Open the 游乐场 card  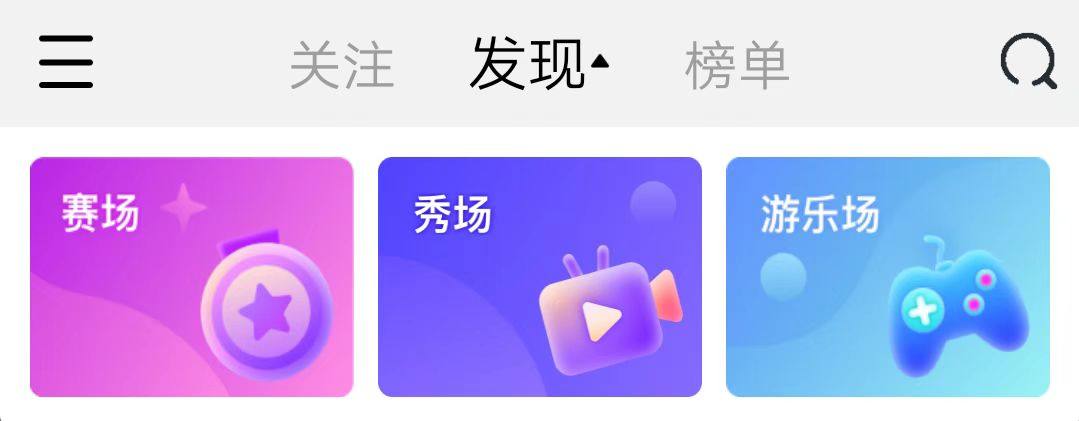887,277
